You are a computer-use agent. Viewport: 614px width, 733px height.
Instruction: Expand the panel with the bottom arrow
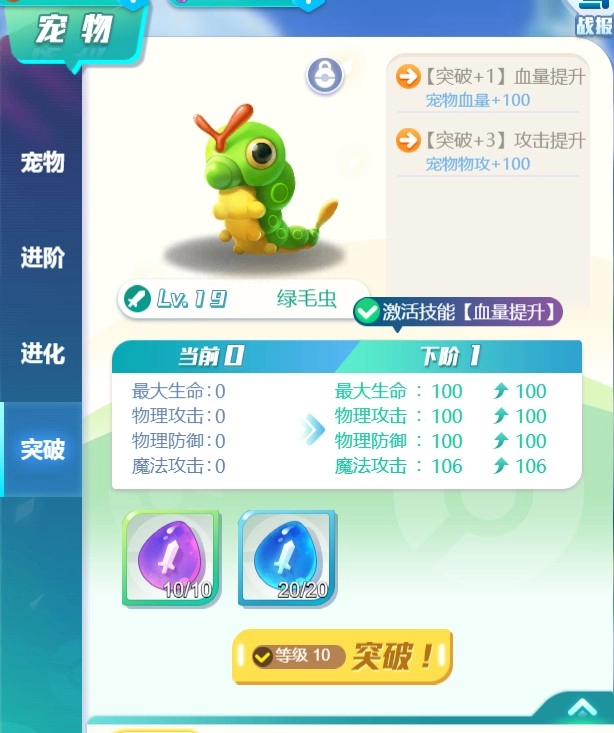[x=582, y=709]
